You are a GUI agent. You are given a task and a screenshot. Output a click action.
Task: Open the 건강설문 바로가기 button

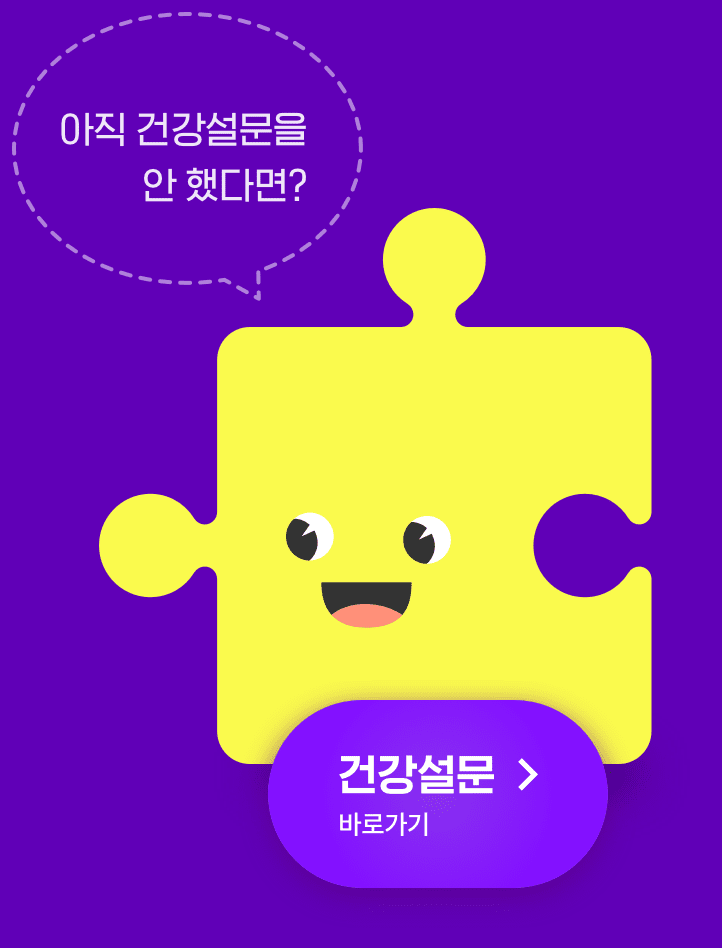point(437,794)
